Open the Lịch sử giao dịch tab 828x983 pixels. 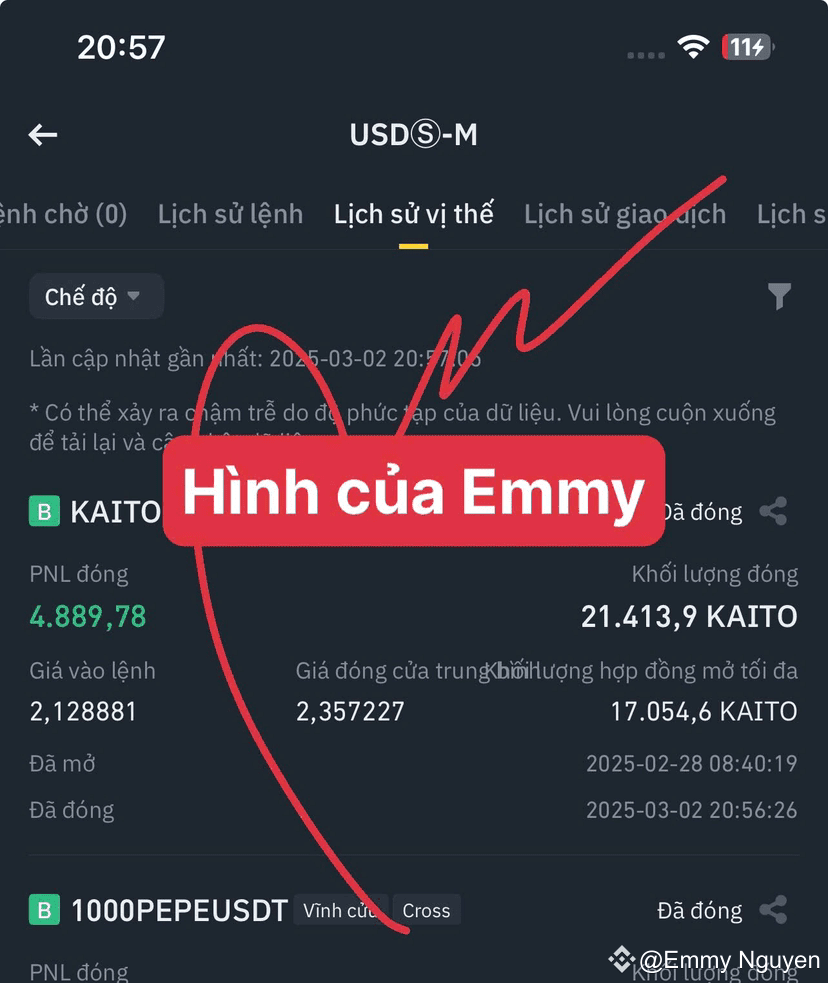(624, 213)
